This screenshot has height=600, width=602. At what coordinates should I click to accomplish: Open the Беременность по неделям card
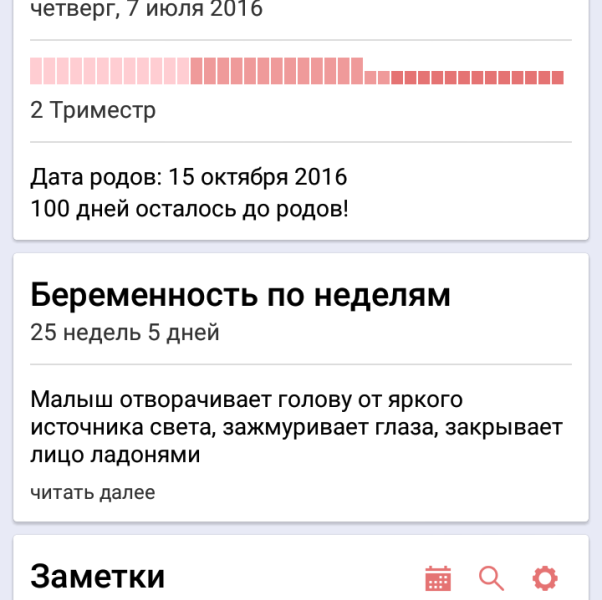(x=301, y=387)
